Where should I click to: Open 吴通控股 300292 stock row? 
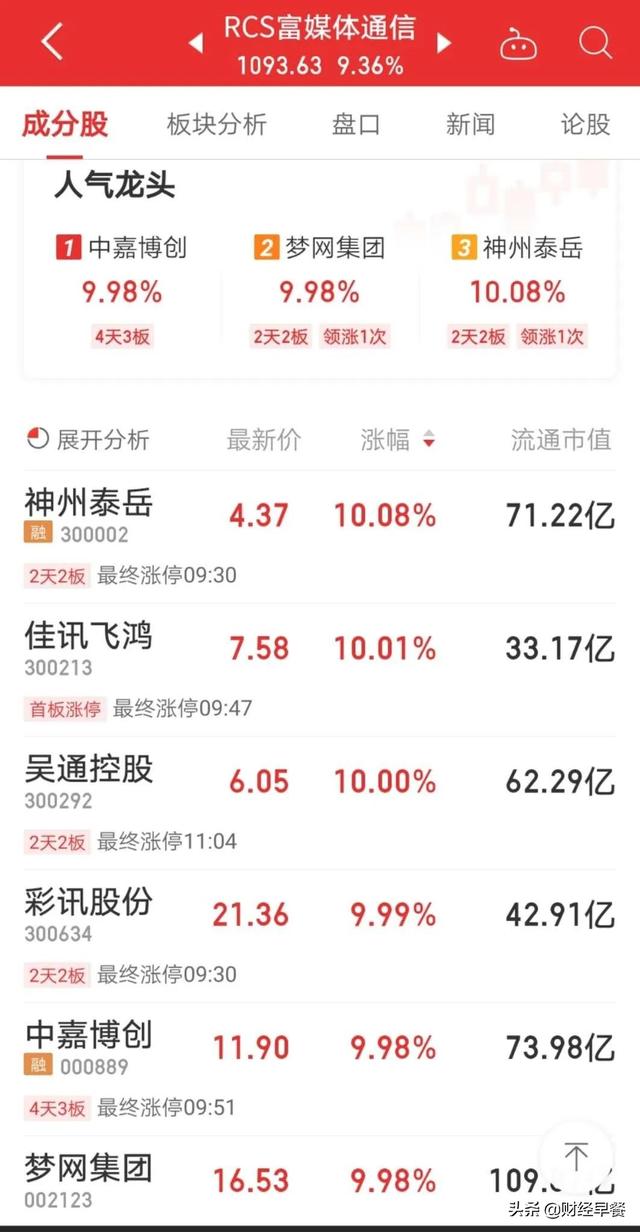(x=320, y=803)
